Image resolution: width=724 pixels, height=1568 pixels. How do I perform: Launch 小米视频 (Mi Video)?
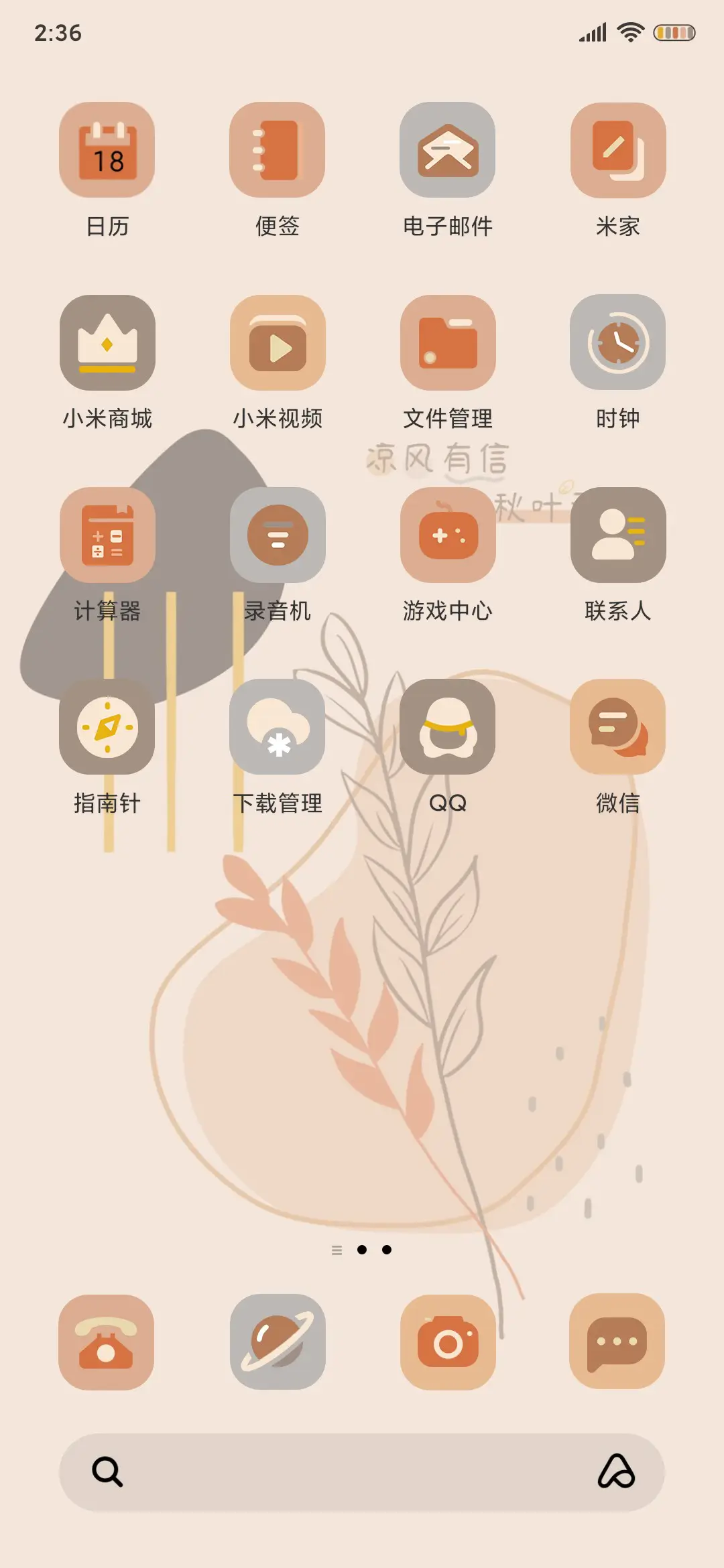tap(278, 343)
